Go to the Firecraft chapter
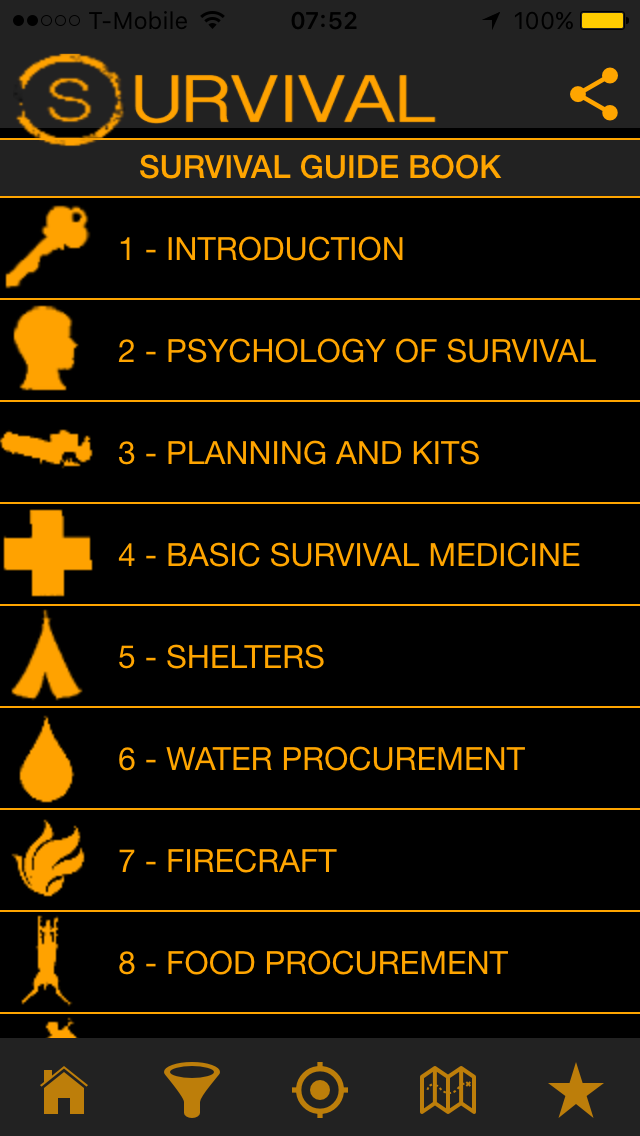 (x=320, y=861)
